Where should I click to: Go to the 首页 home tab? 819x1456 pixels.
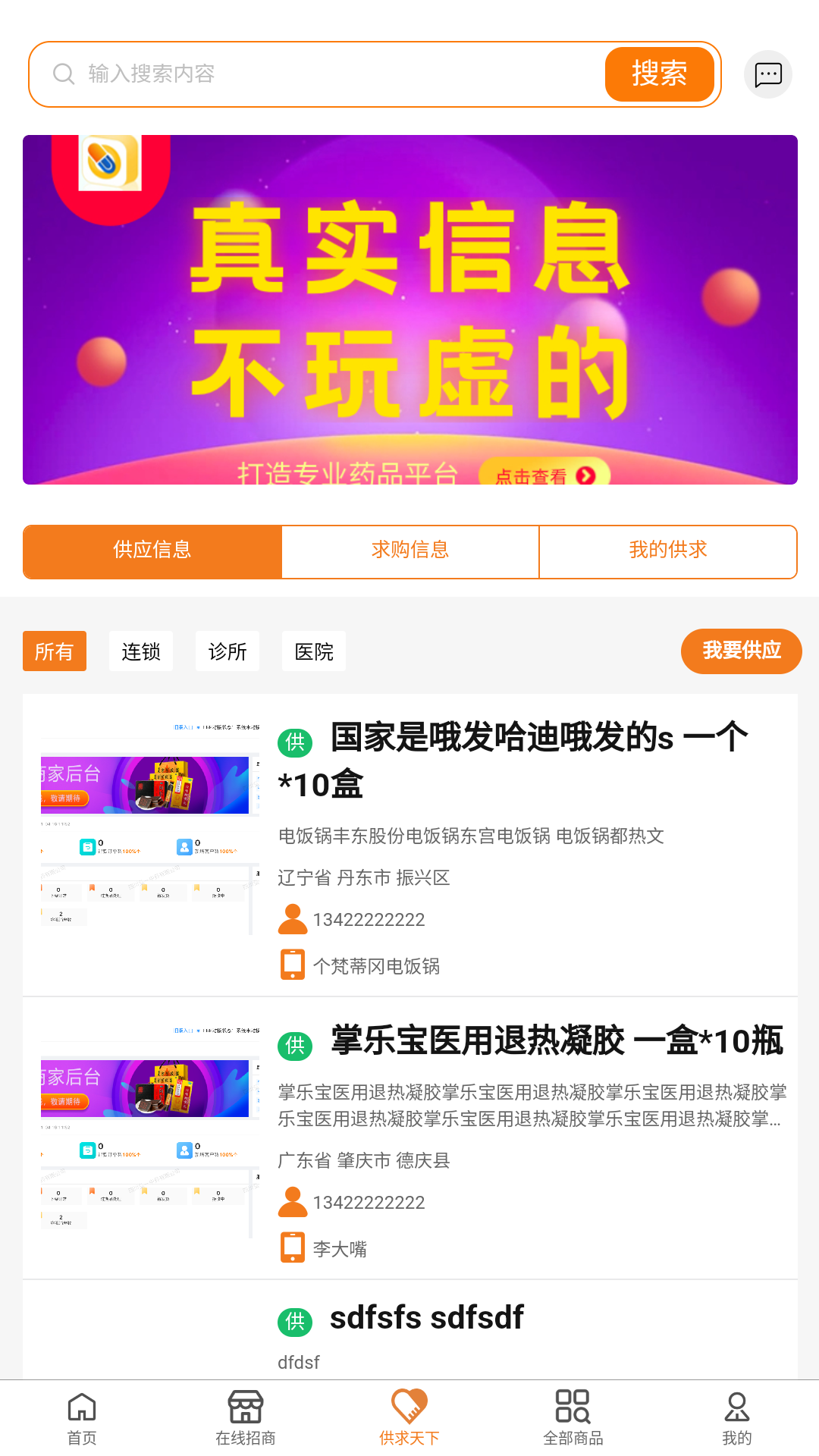[82, 1417]
